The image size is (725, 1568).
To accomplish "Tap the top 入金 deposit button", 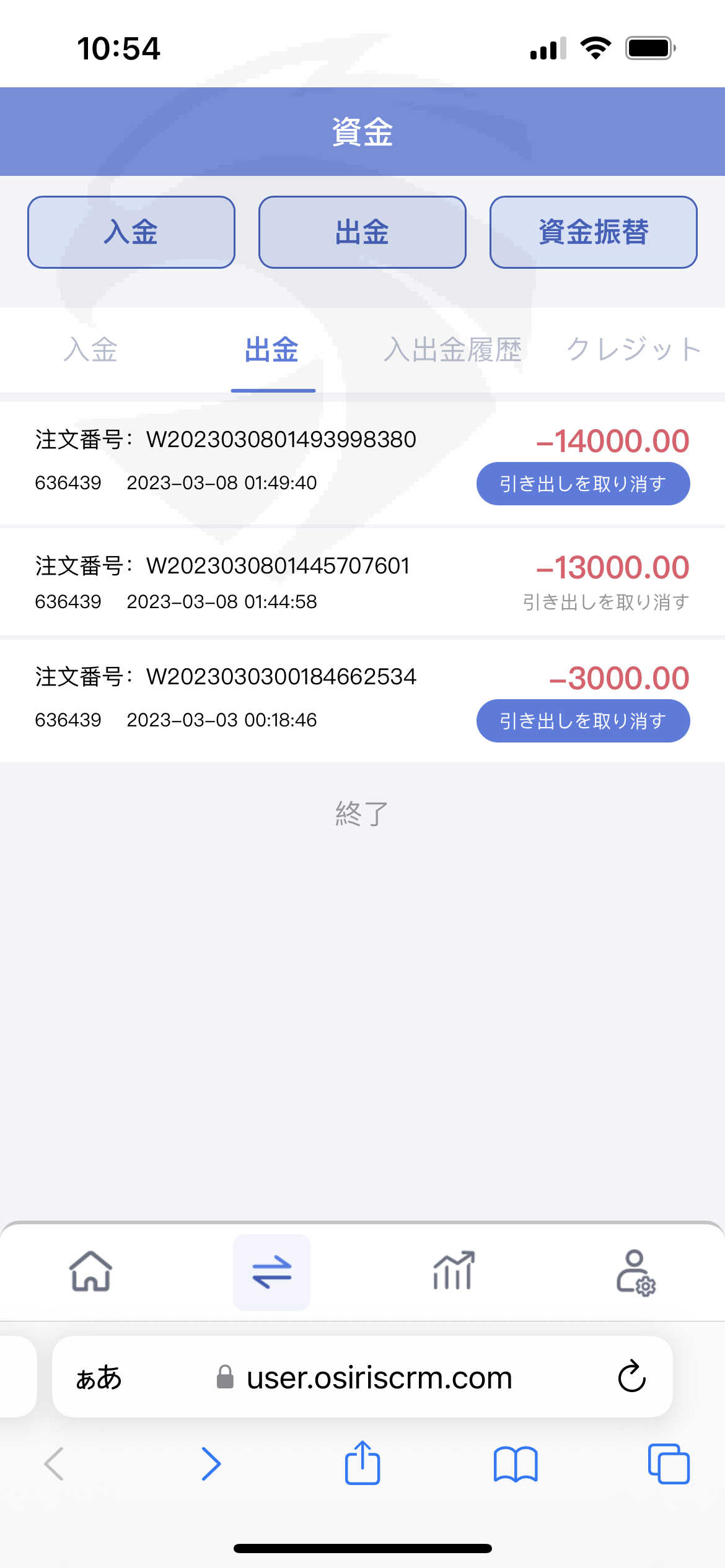I will click(x=131, y=232).
